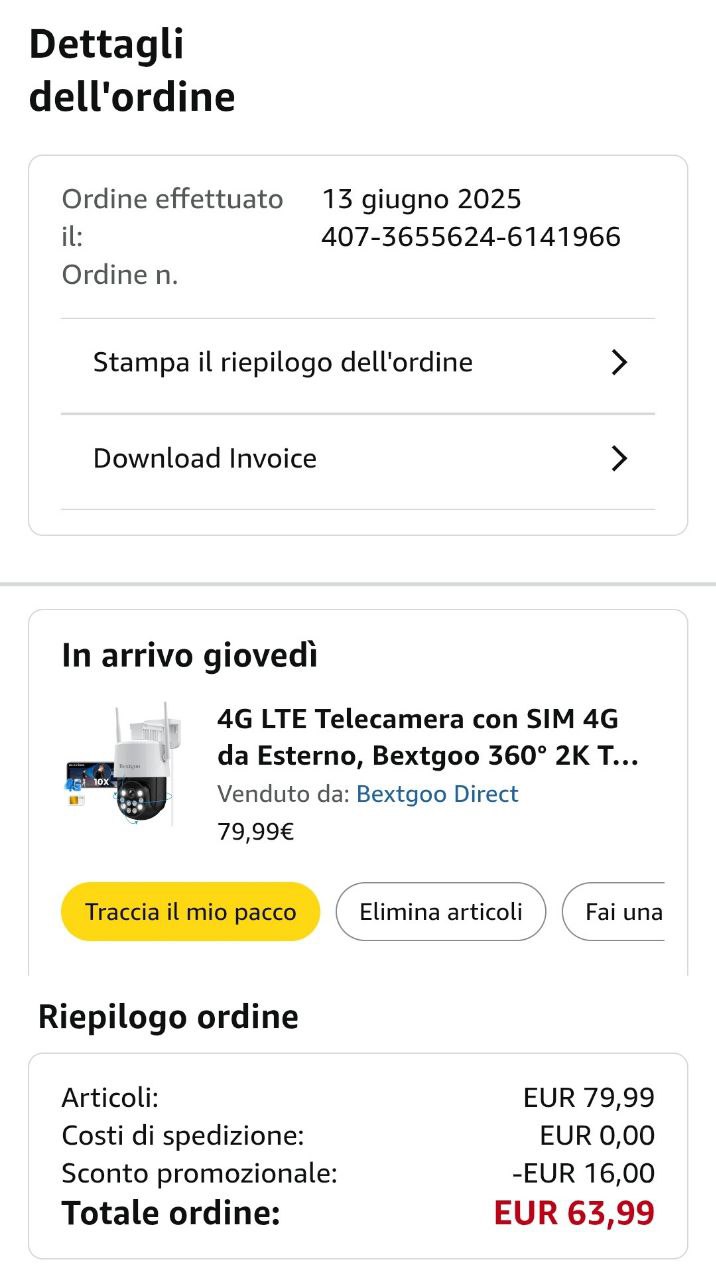
Task: Select Elimina articoli button
Action: [x=441, y=912]
